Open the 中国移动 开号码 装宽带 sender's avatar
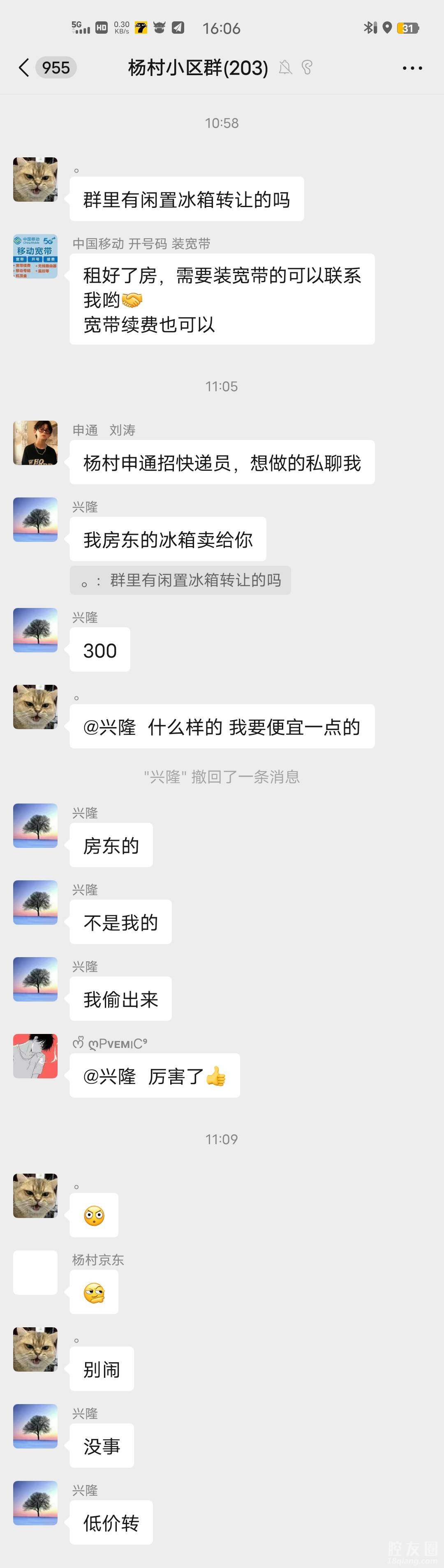Screen dimensions: 444x1568 pos(35,257)
